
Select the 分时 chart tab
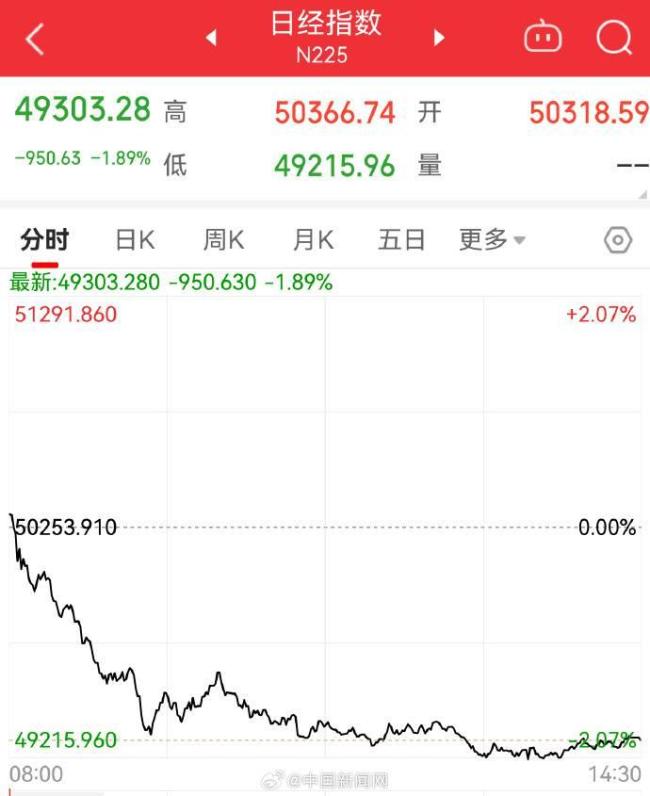45,240
